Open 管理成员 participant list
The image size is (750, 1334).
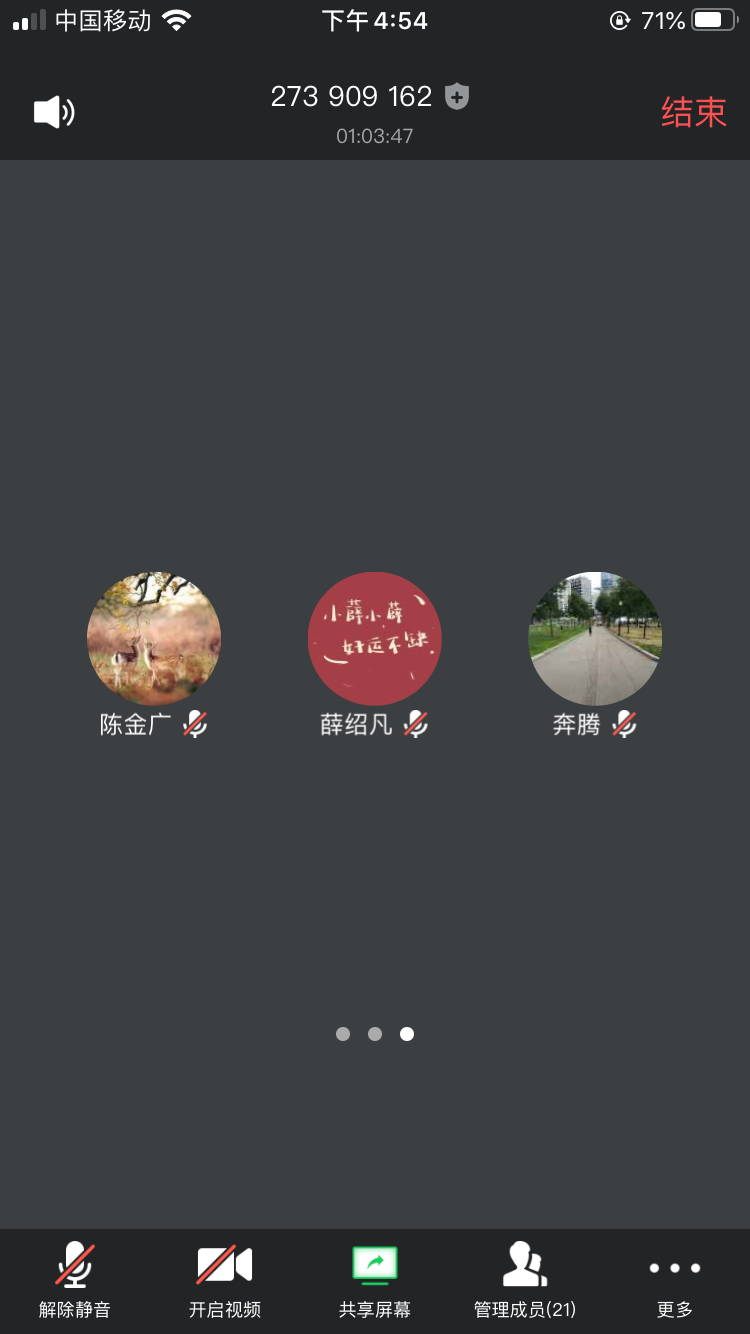(525, 1279)
